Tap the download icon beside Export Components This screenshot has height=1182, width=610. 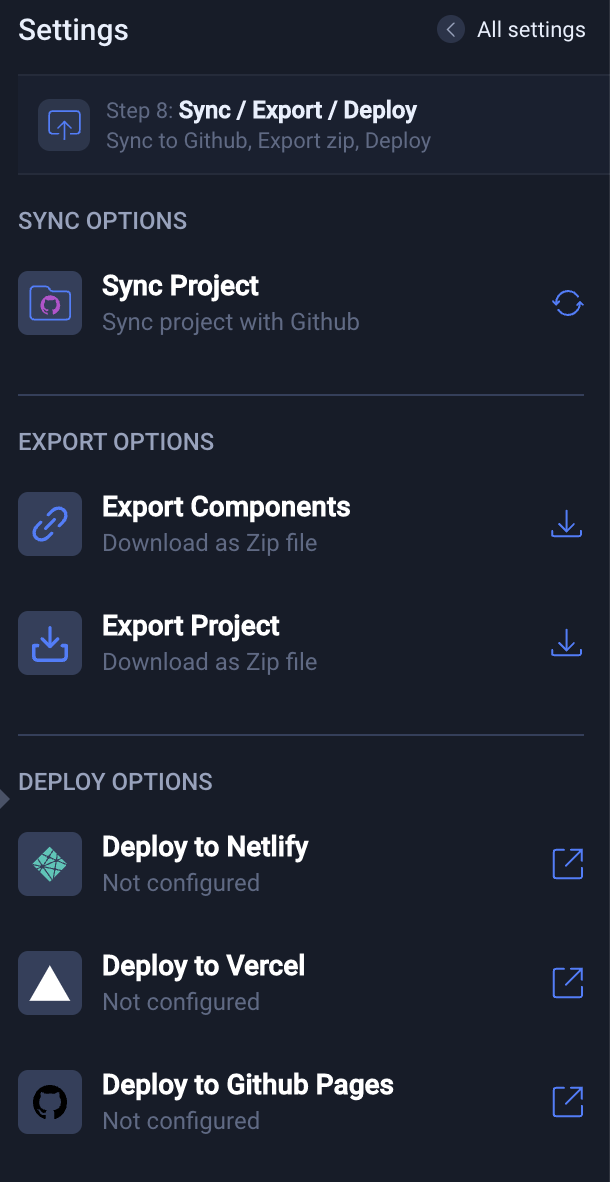click(567, 524)
